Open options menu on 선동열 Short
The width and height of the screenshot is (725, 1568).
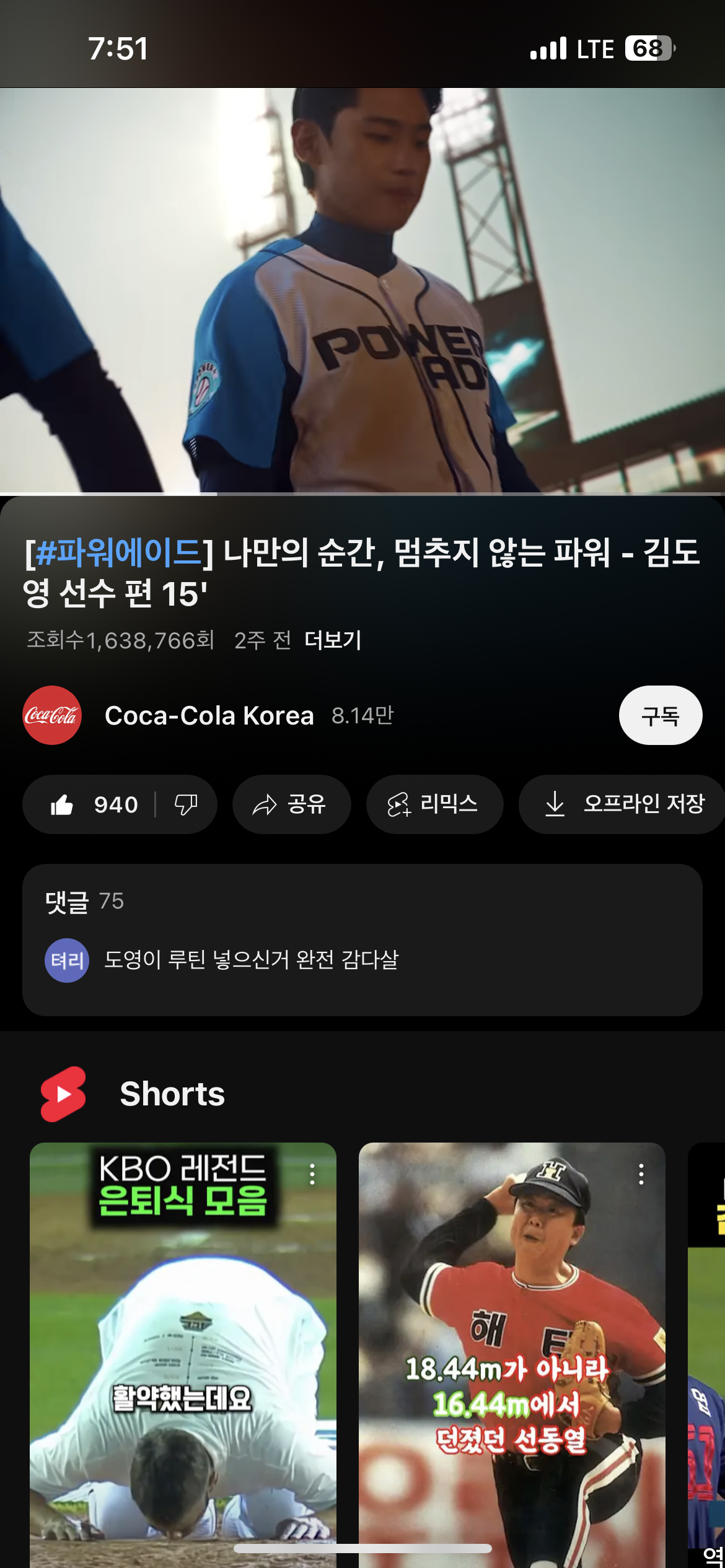[641, 1174]
